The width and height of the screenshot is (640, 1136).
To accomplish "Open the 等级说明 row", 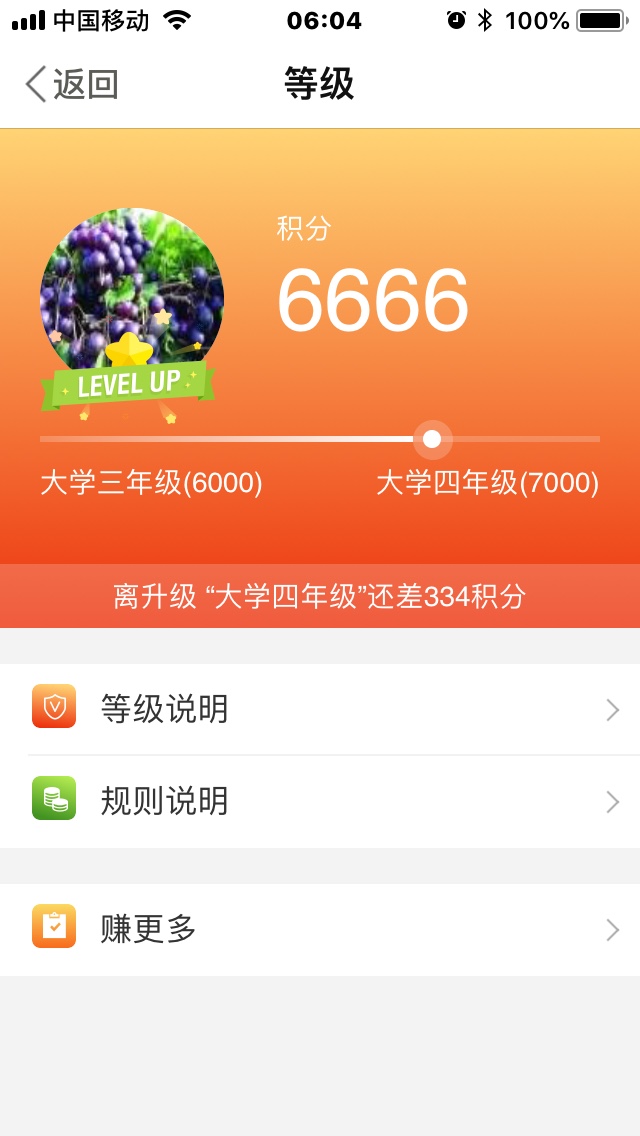I will 320,709.
